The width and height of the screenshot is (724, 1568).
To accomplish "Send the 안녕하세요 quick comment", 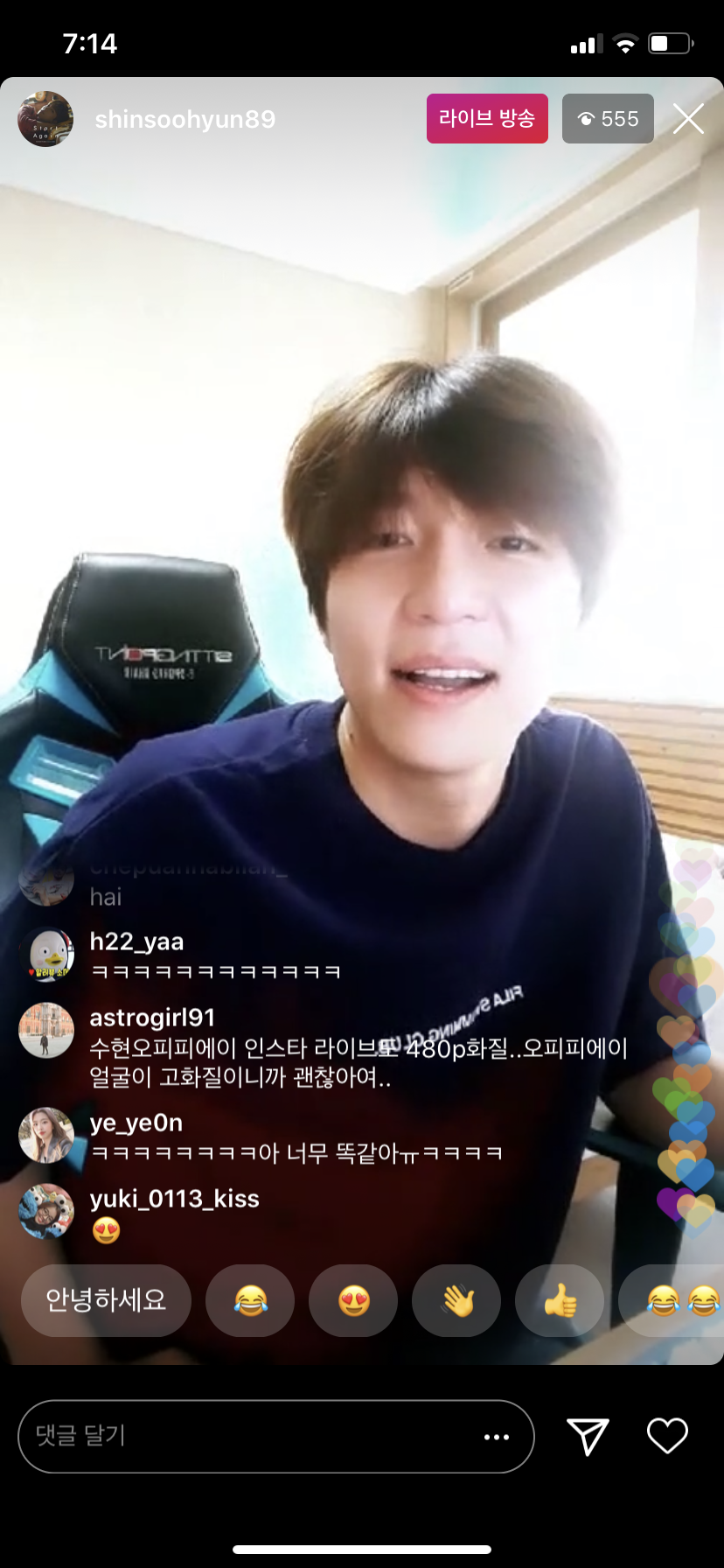I will [x=105, y=1301].
